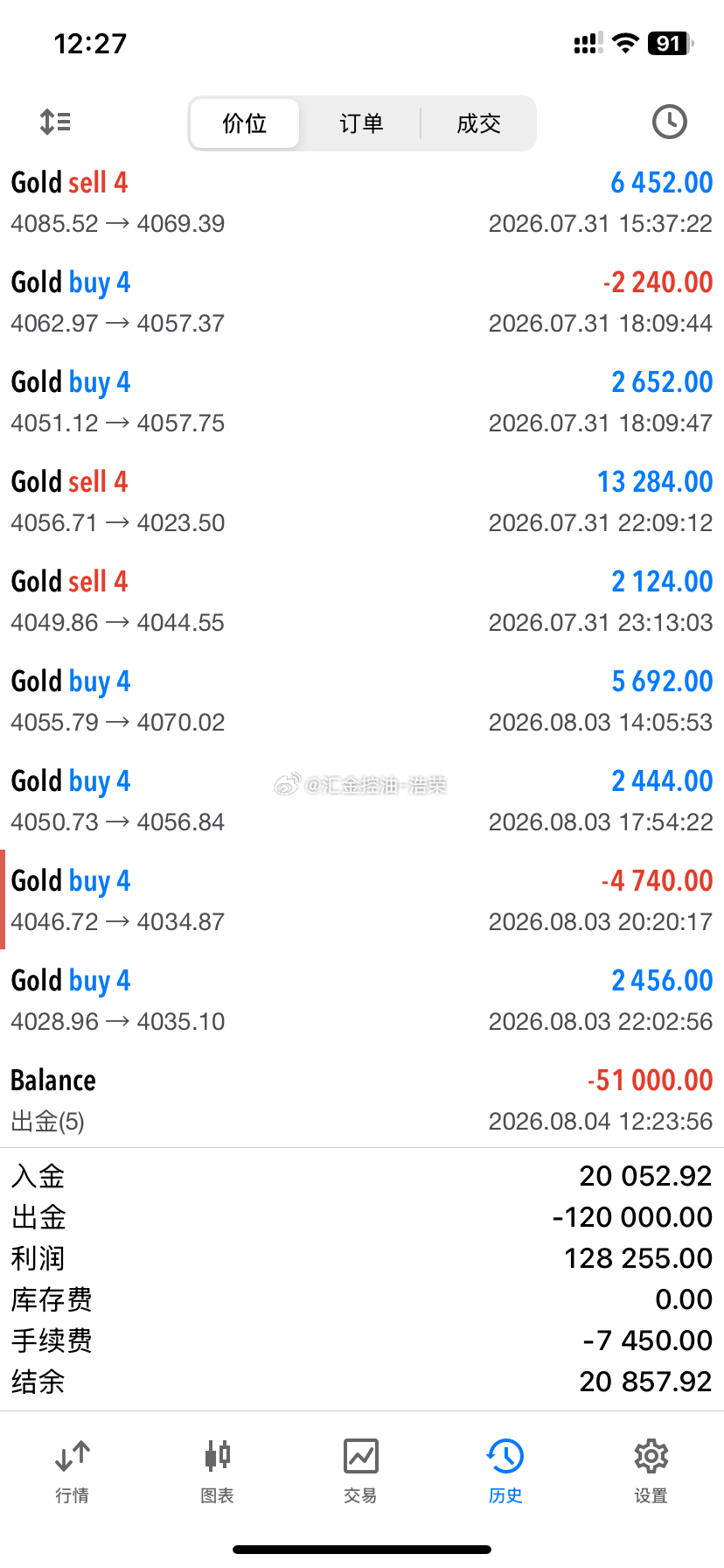Viewport: 724px width, 1568px height.
Task: Go to the 图表 tab
Action: point(217,1472)
